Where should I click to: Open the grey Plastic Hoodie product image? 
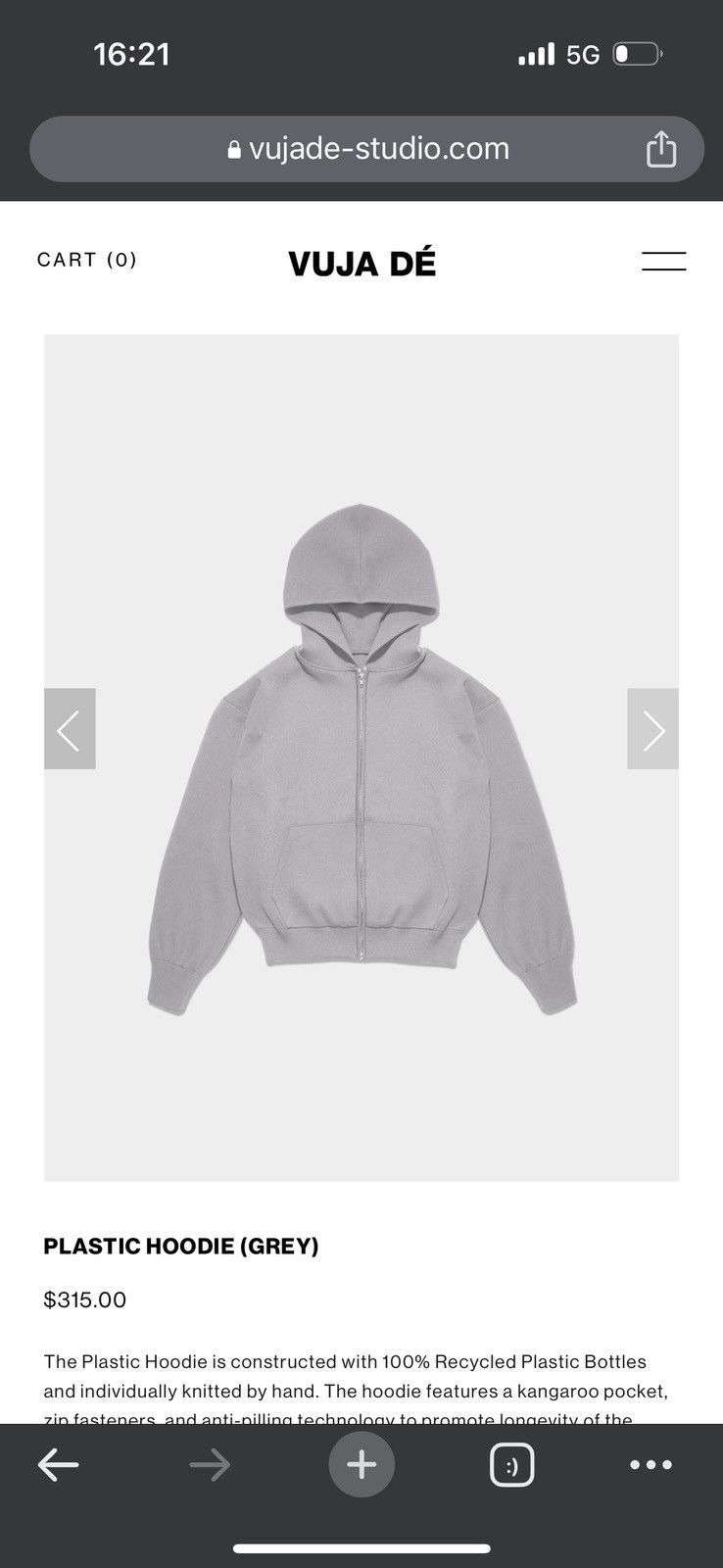pos(361,758)
